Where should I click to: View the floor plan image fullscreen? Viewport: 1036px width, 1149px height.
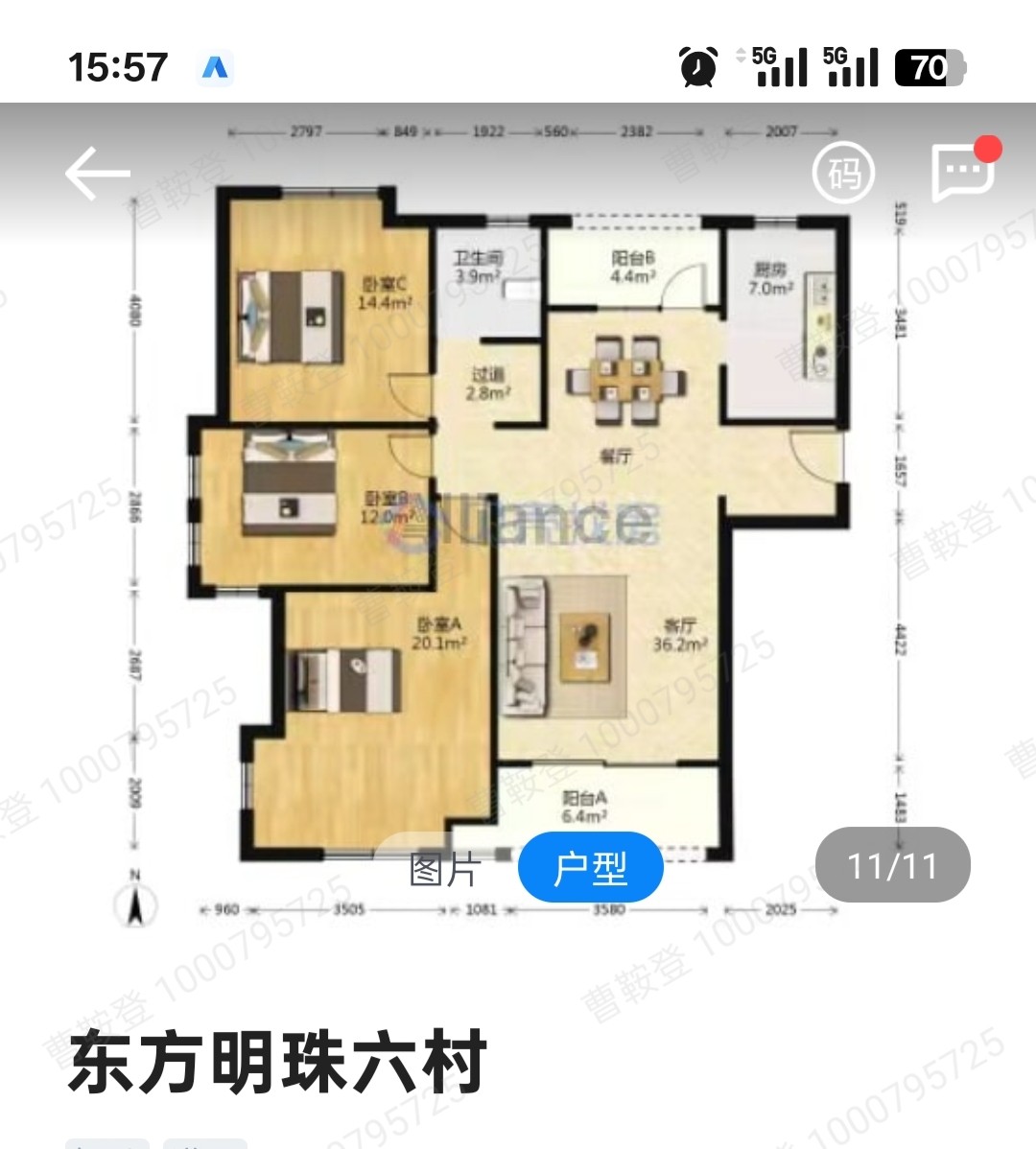518,518
